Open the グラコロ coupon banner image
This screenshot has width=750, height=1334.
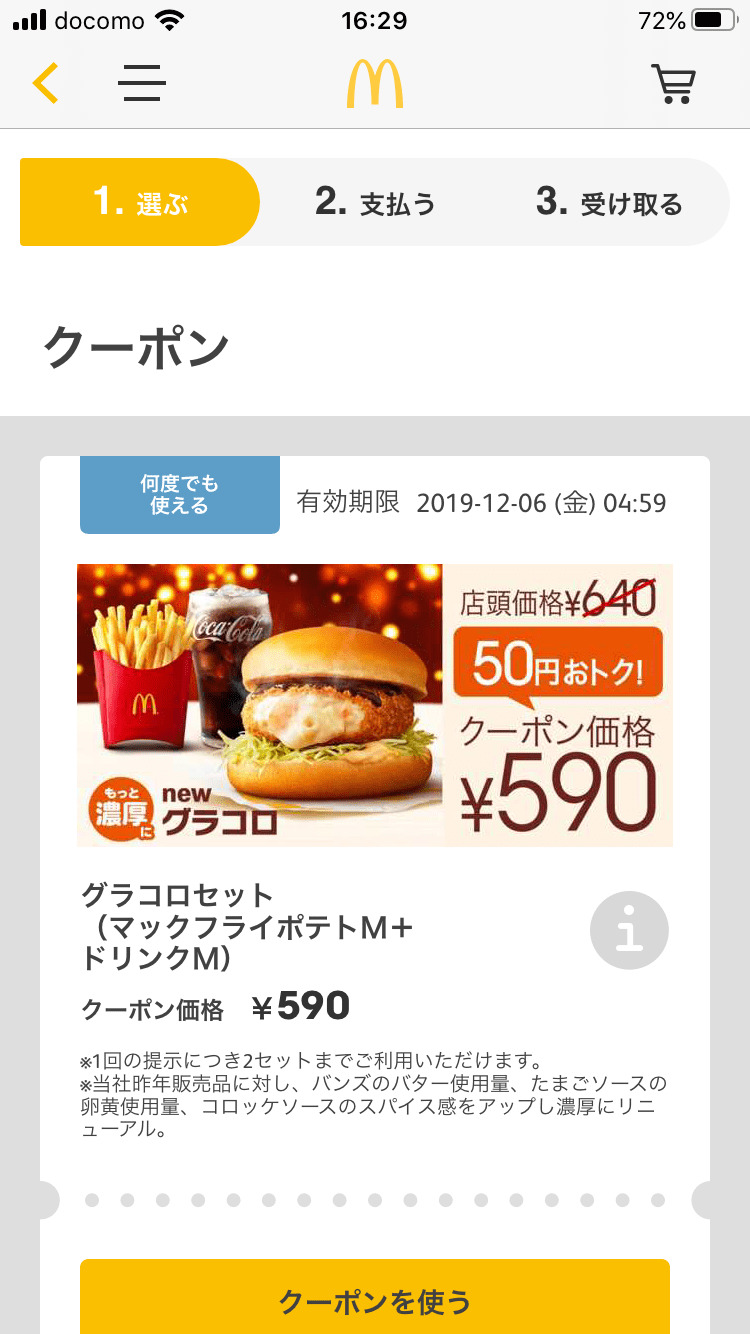[x=375, y=705]
